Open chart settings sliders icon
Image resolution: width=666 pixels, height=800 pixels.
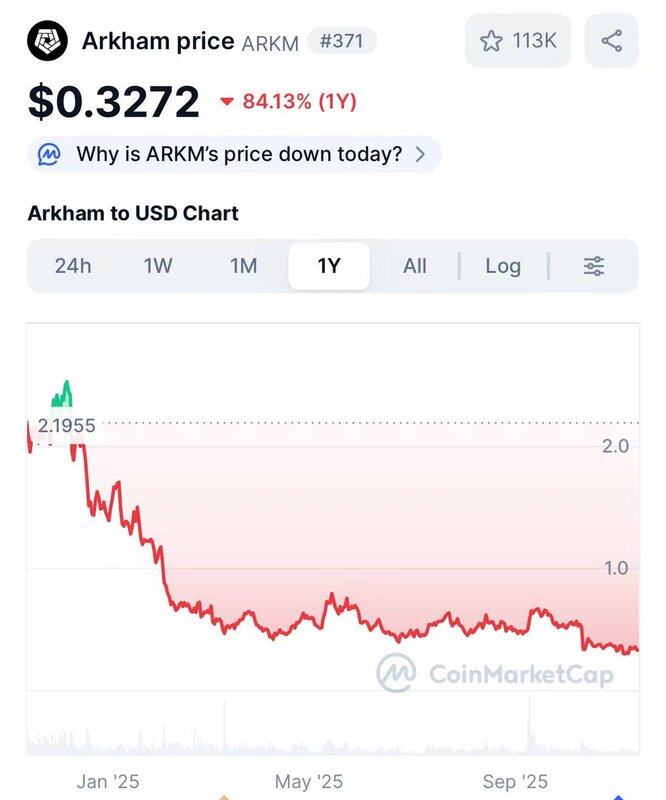point(594,266)
